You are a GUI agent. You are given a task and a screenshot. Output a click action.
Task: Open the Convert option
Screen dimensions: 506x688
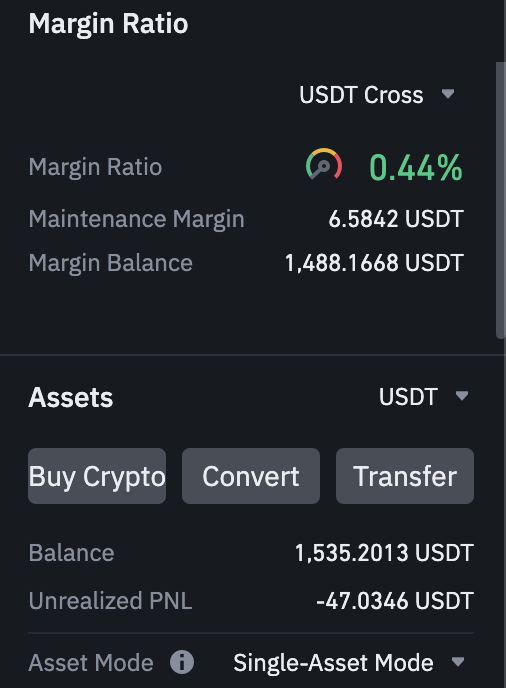click(251, 476)
